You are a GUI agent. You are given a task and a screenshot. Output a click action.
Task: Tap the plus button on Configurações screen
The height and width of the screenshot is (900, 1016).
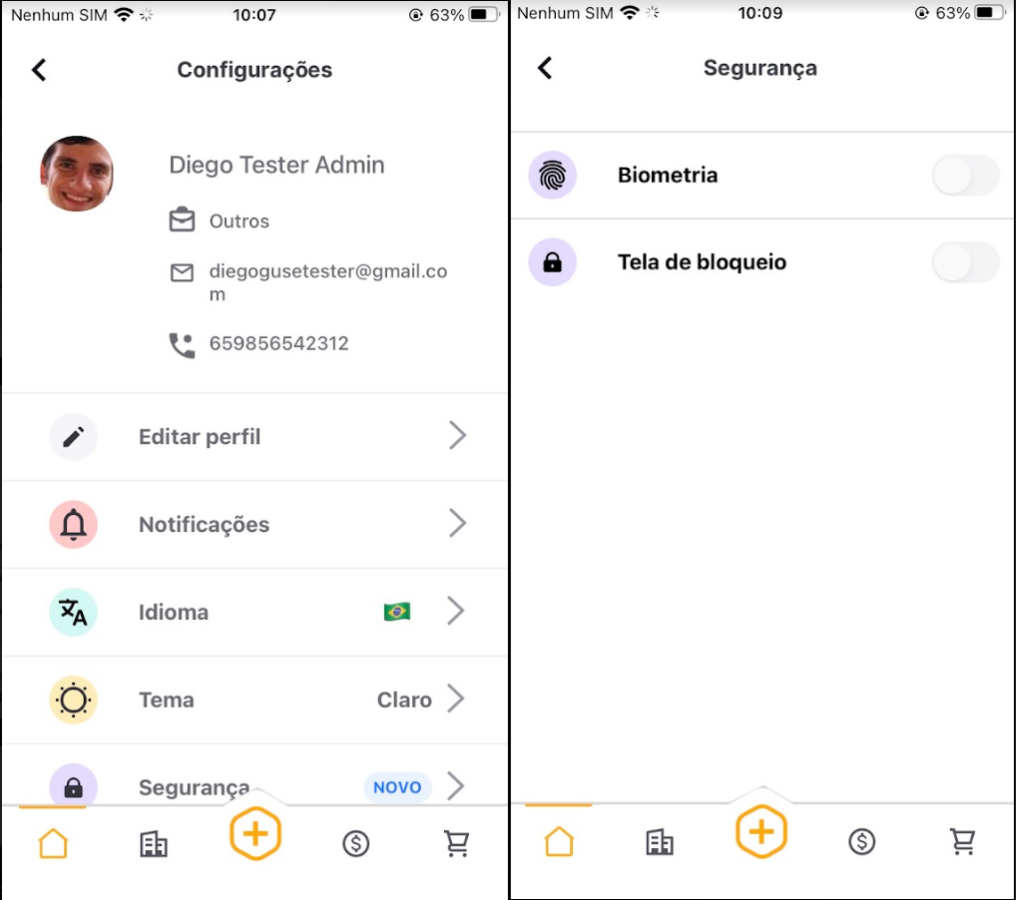pyautogui.click(x=256, y=833)
